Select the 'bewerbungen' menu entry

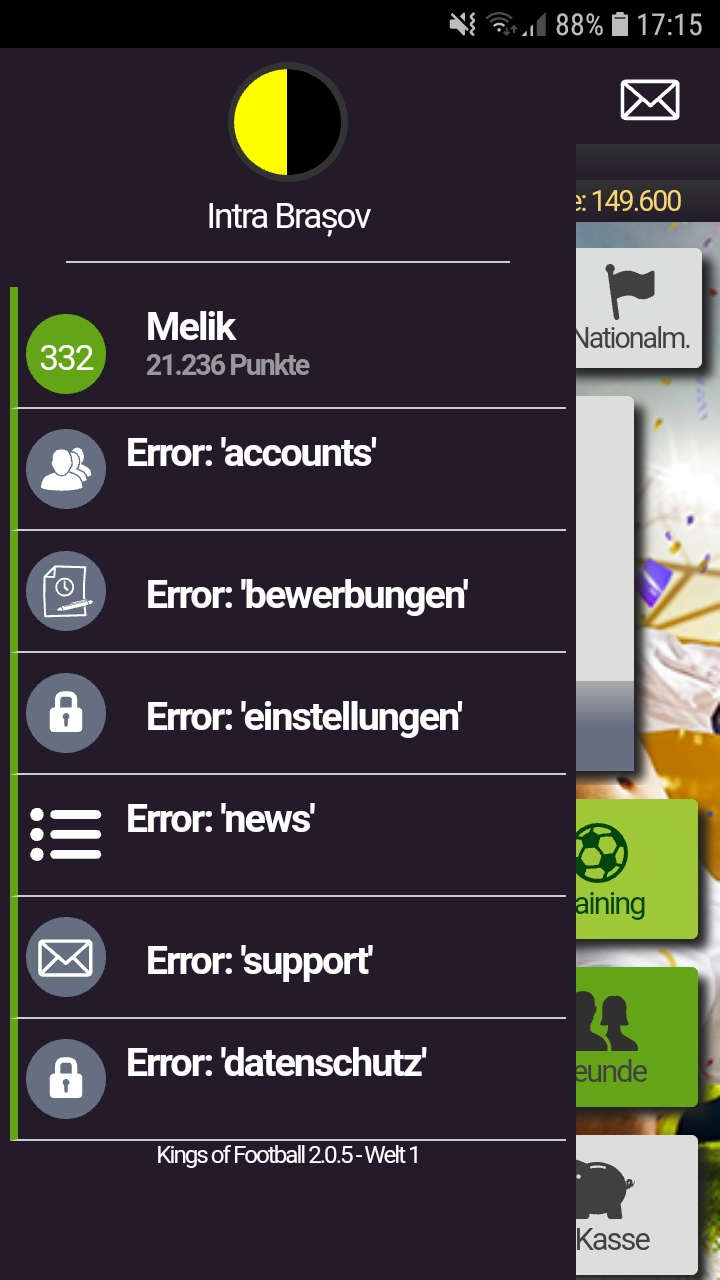[290, 592]
